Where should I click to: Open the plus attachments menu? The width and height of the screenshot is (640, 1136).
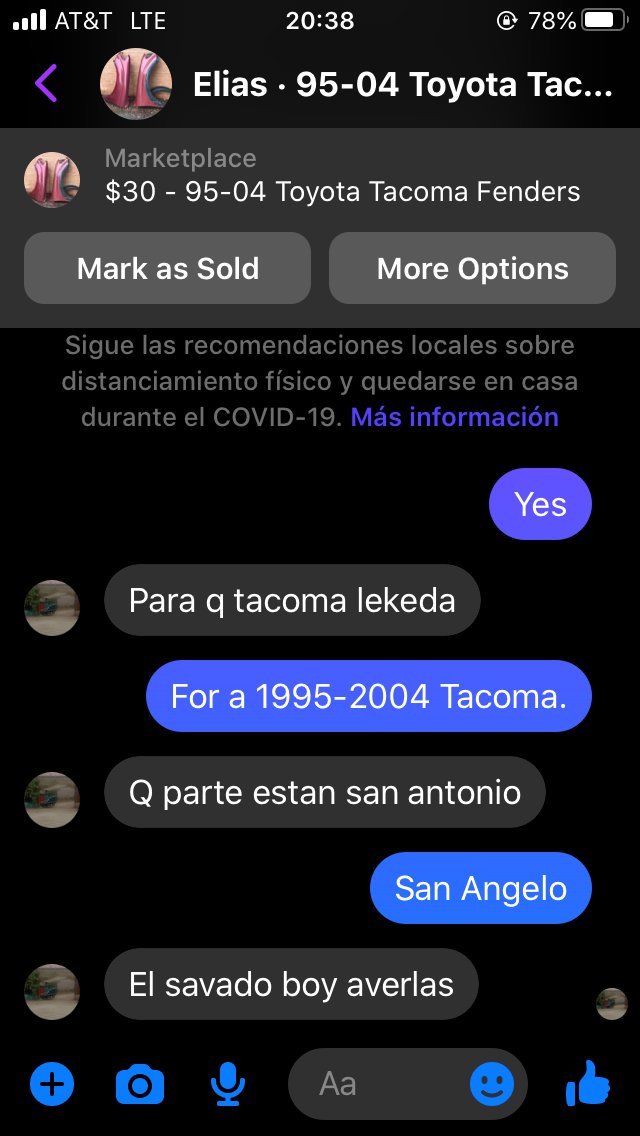click(52, 1084)
